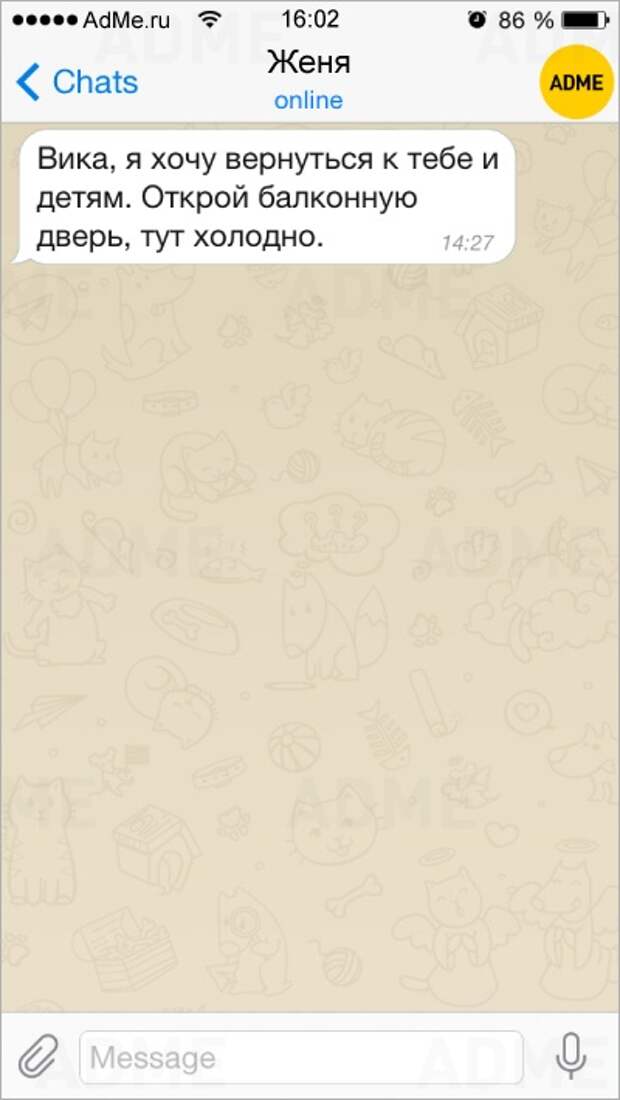This screenshot has height=1100, width=620.
Task: Tap the paperclip attach icon
Action: pyautogui.click(x=39, y=1057)
